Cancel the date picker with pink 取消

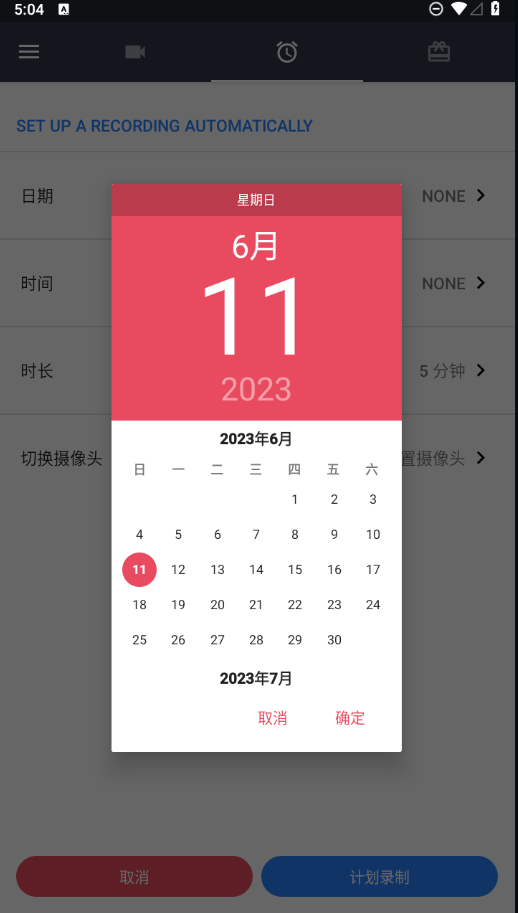click(272, 718)
